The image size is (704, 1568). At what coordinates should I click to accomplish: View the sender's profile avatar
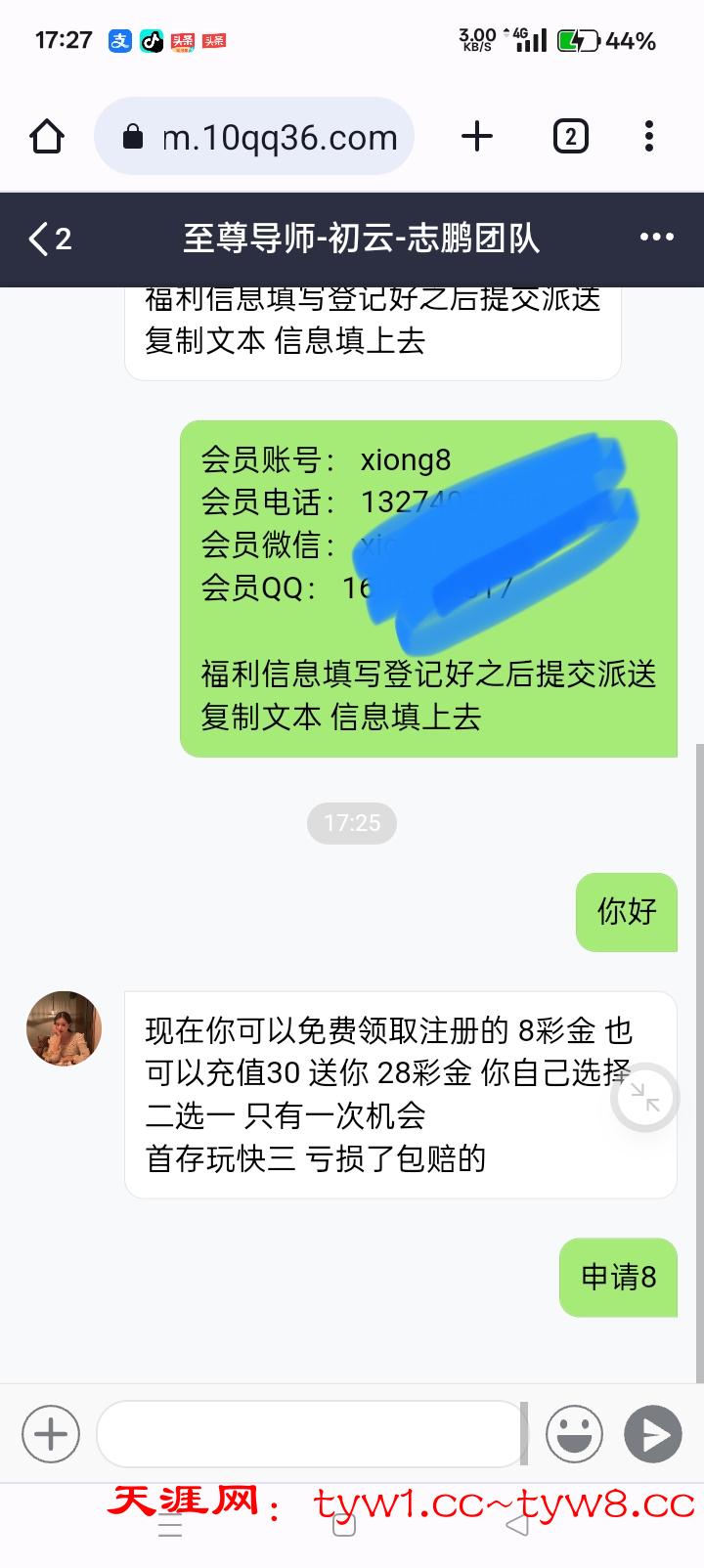tap(64, 1028)
